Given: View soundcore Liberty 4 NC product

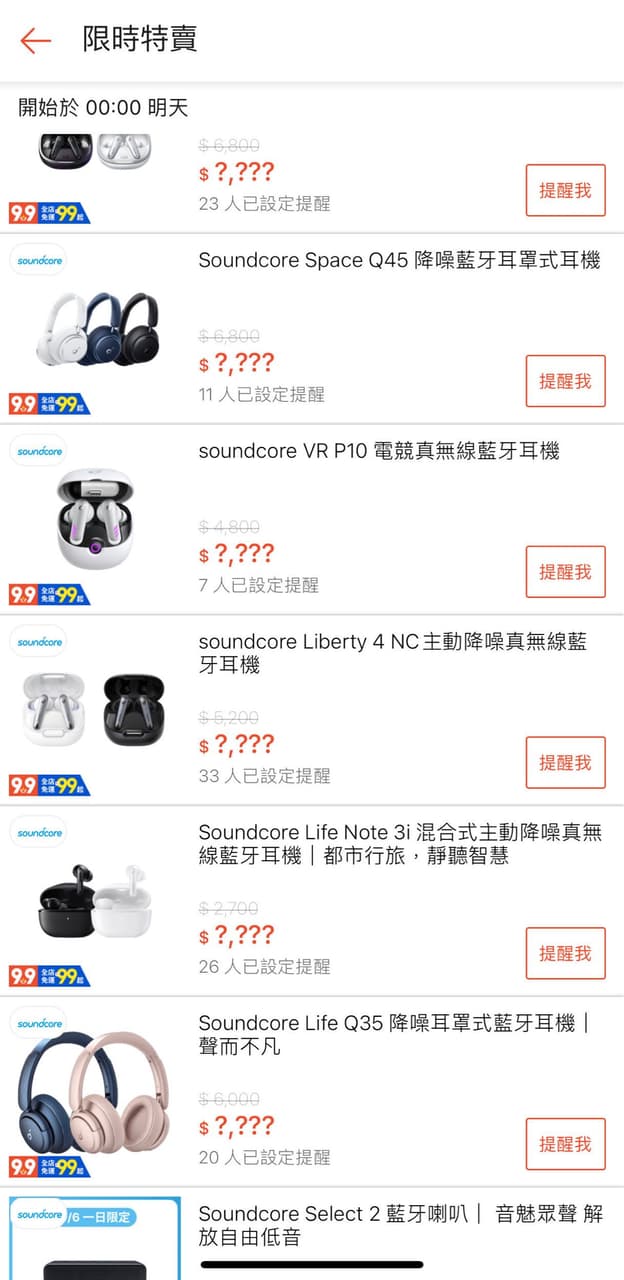Looking at the screenshot, I should pyautogui.click(x=392, y=653).
